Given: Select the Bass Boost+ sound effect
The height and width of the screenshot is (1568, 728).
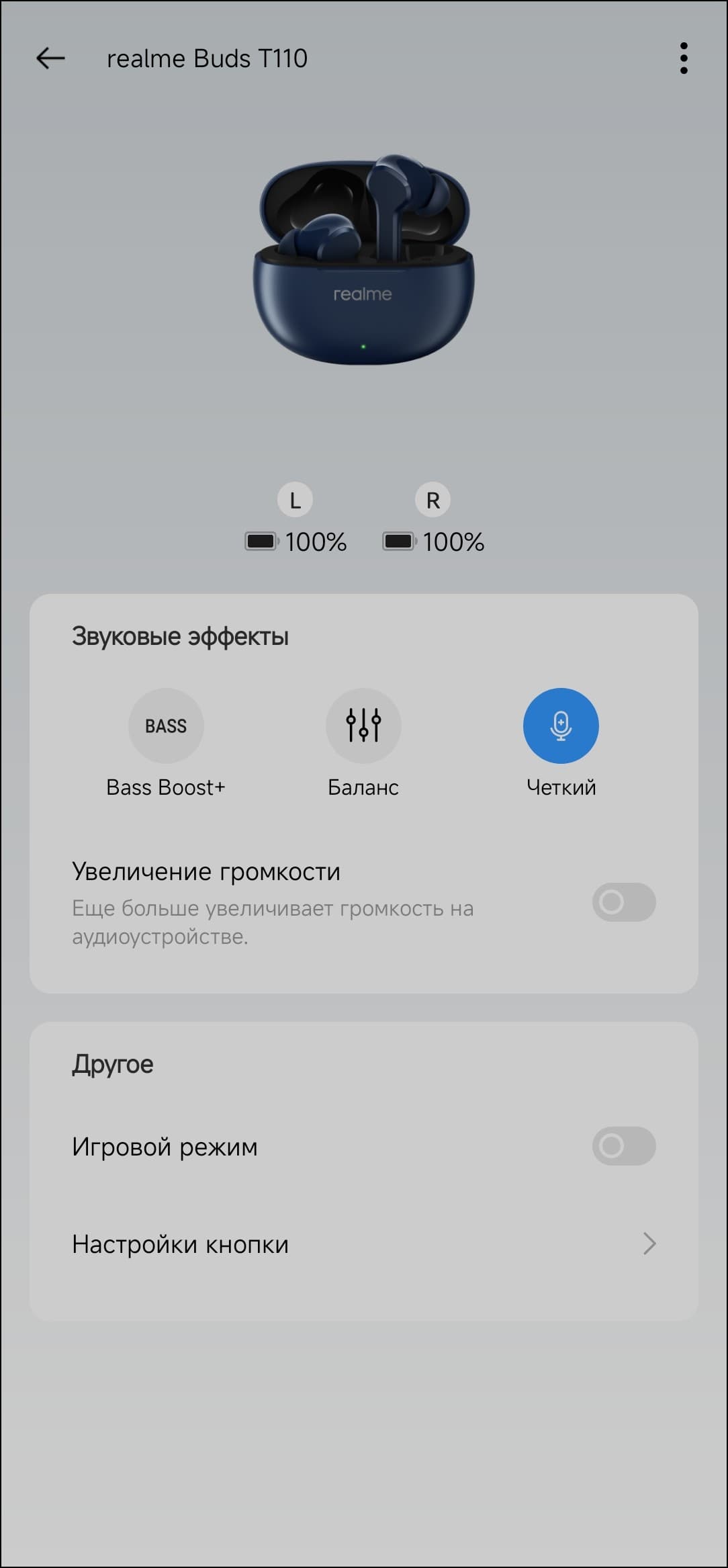Looking at the screenshot, I should (166, 726).
